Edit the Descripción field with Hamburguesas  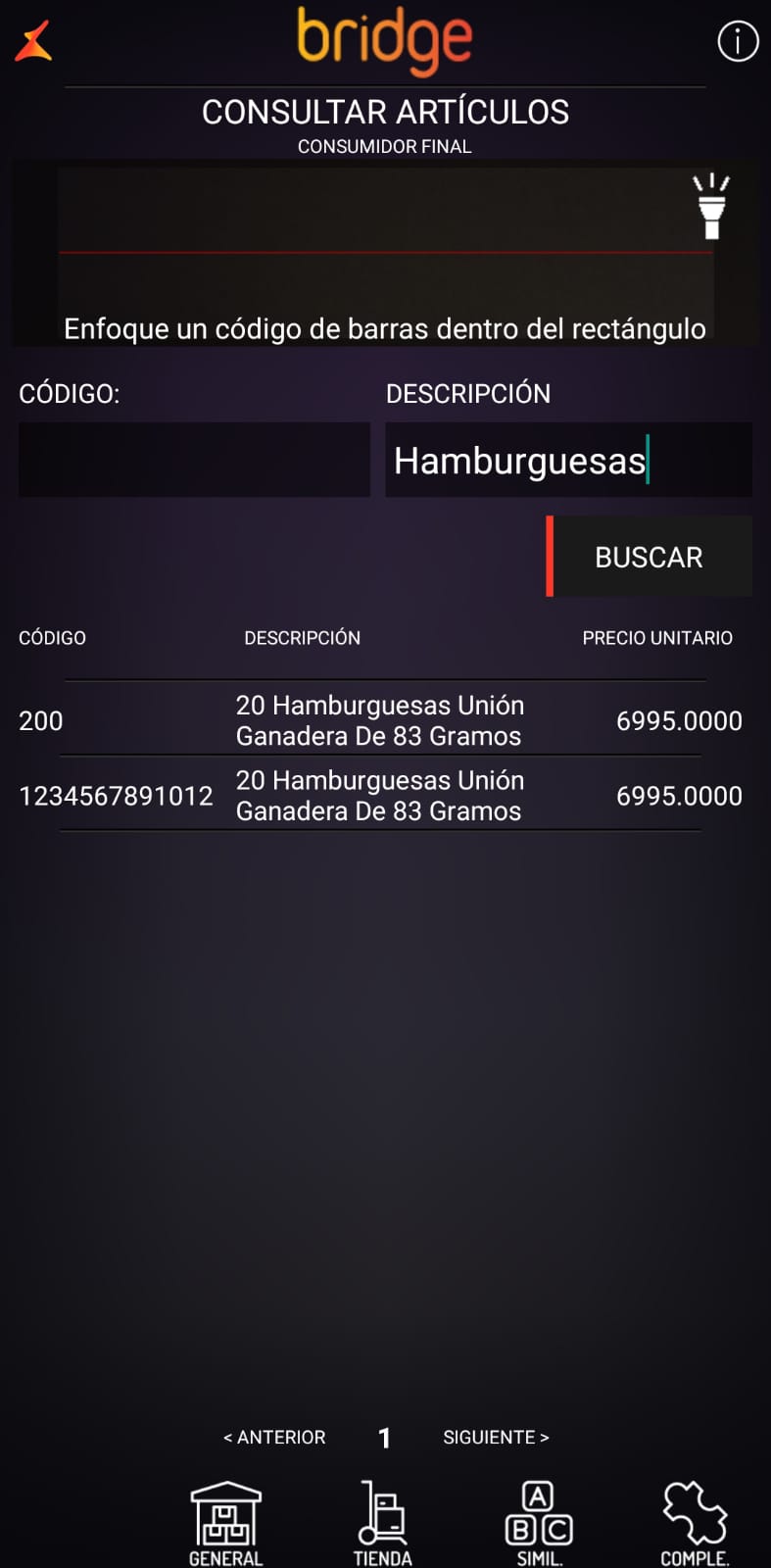coord(568,460)
